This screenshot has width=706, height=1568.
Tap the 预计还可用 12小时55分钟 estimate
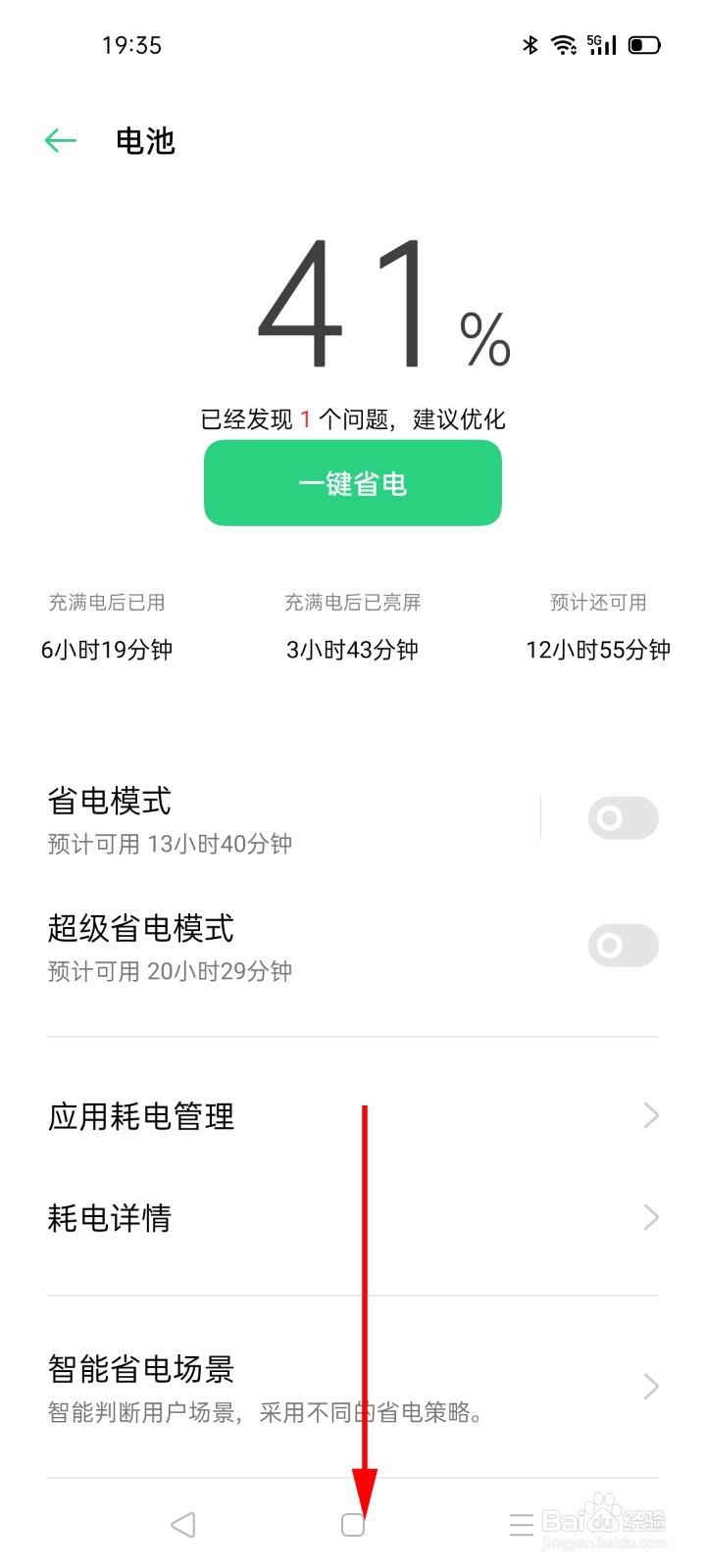[x=598, y=649]
